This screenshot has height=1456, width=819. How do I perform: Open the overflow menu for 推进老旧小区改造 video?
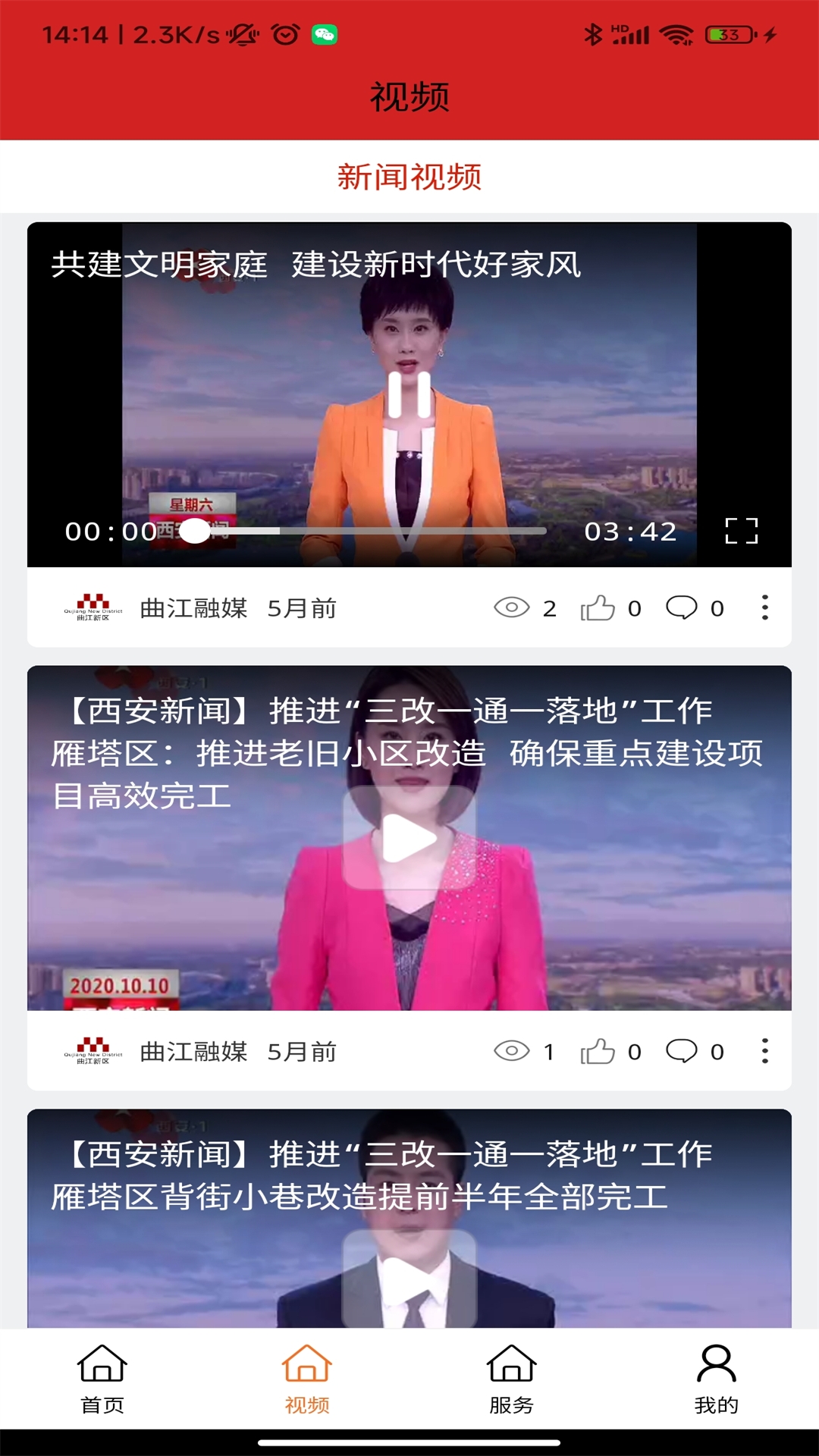point(764,1052)
